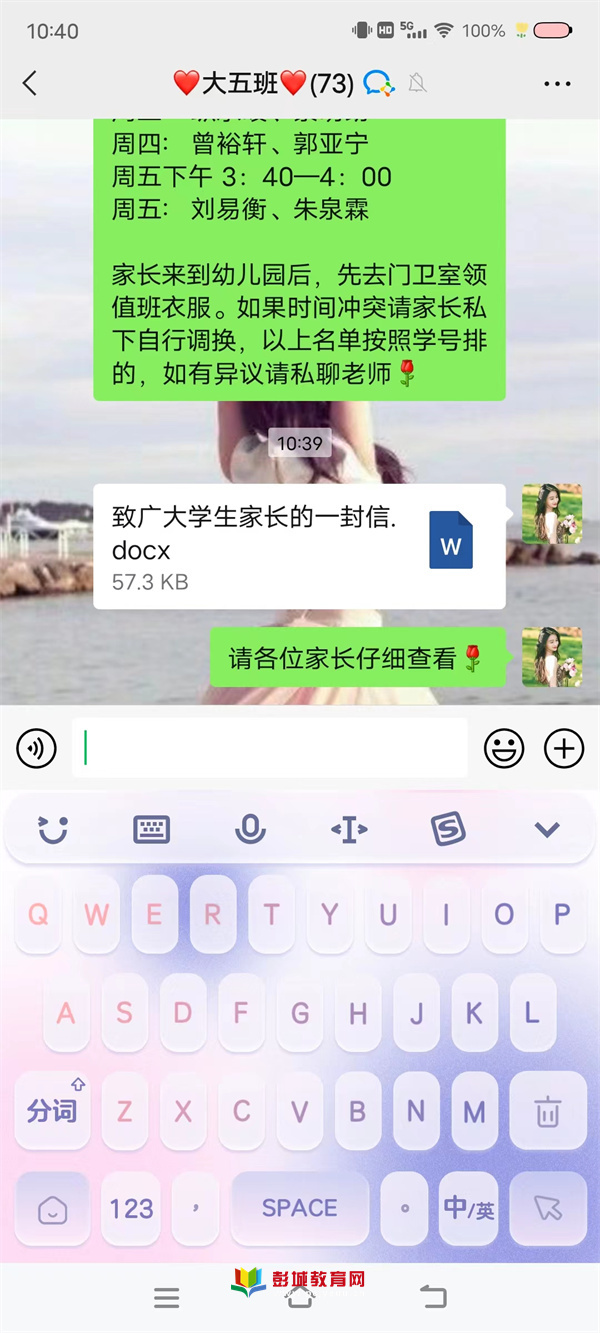
Task: Open keyboard layout switcher
Action: pos(151,829)
